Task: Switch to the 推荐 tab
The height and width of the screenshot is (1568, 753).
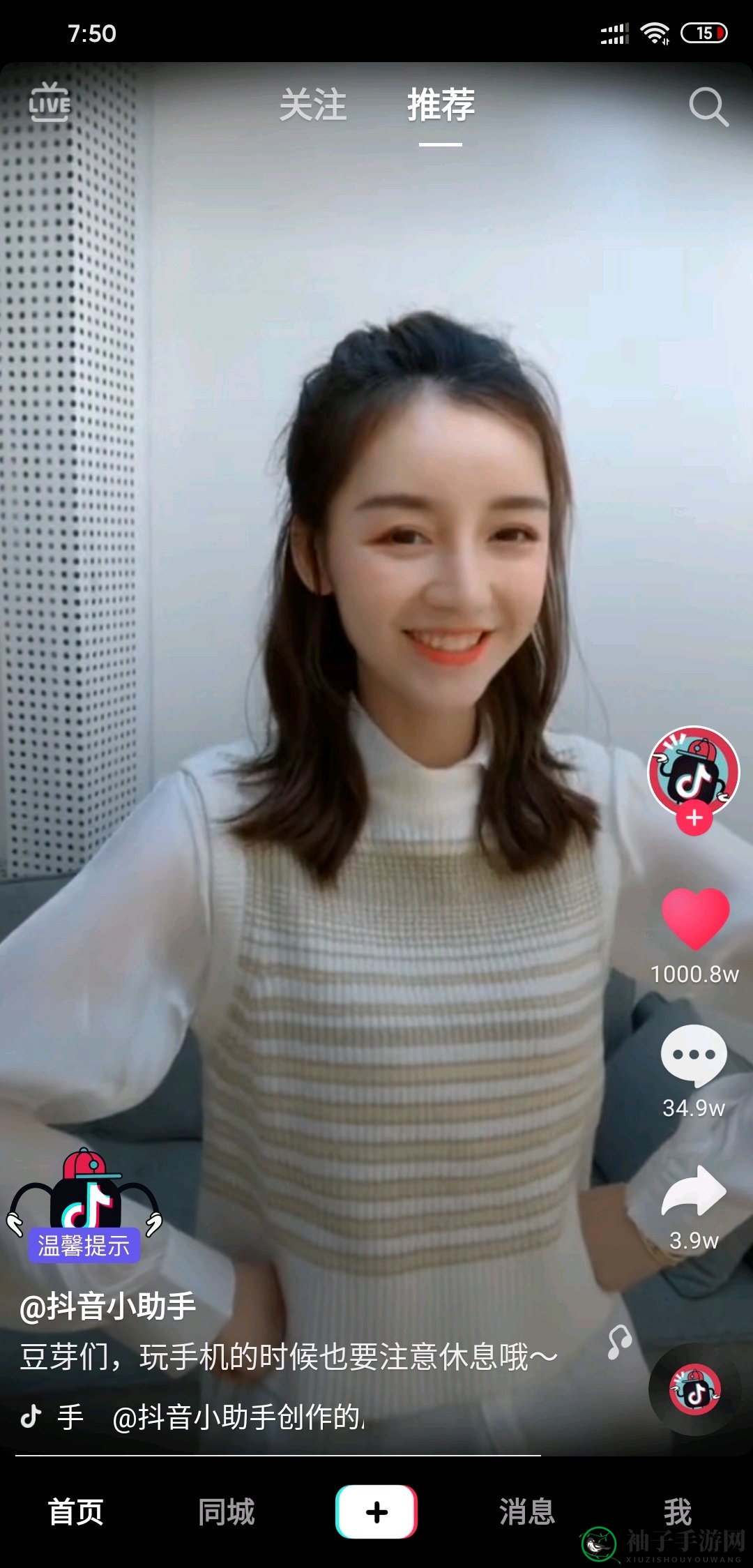Action: coord(441,105)
